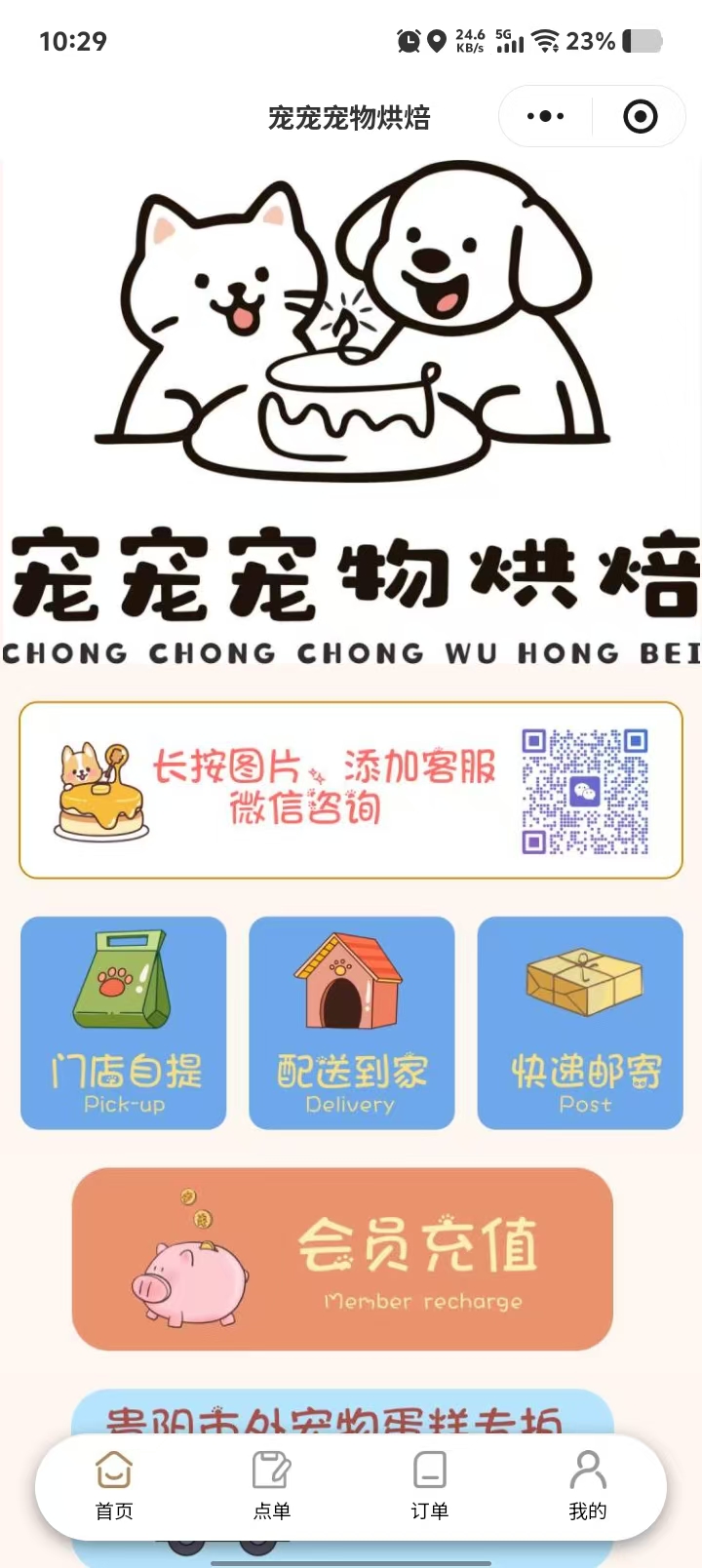The height and width of the screenshot is (1568, 702).
Task: Open the 订单 orders tab
Action: point(430,1485)
